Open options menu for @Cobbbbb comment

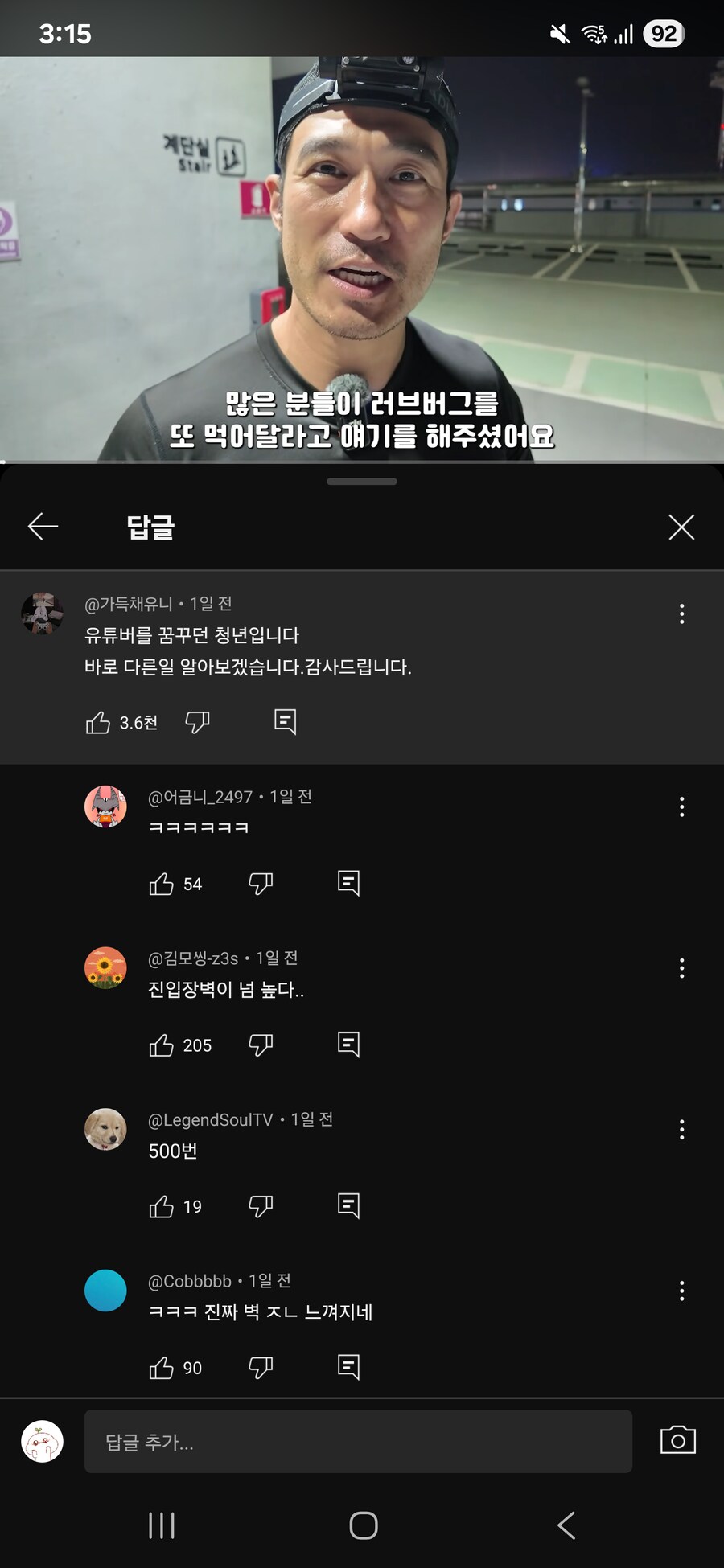pyautogui.click(x=682, y=1291)
